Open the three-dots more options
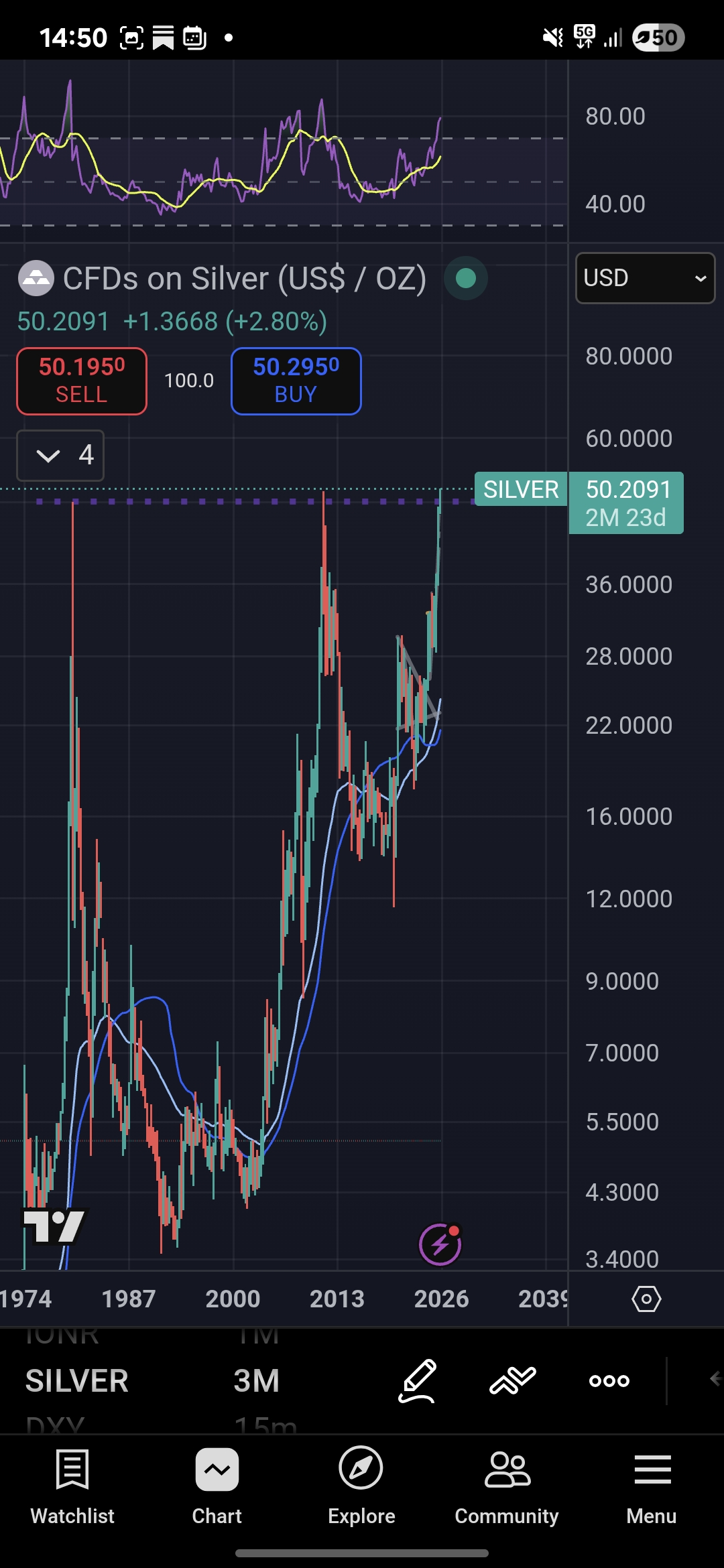The height and width of the screenshot is (1568, 724). click(x=609, y=1381)
